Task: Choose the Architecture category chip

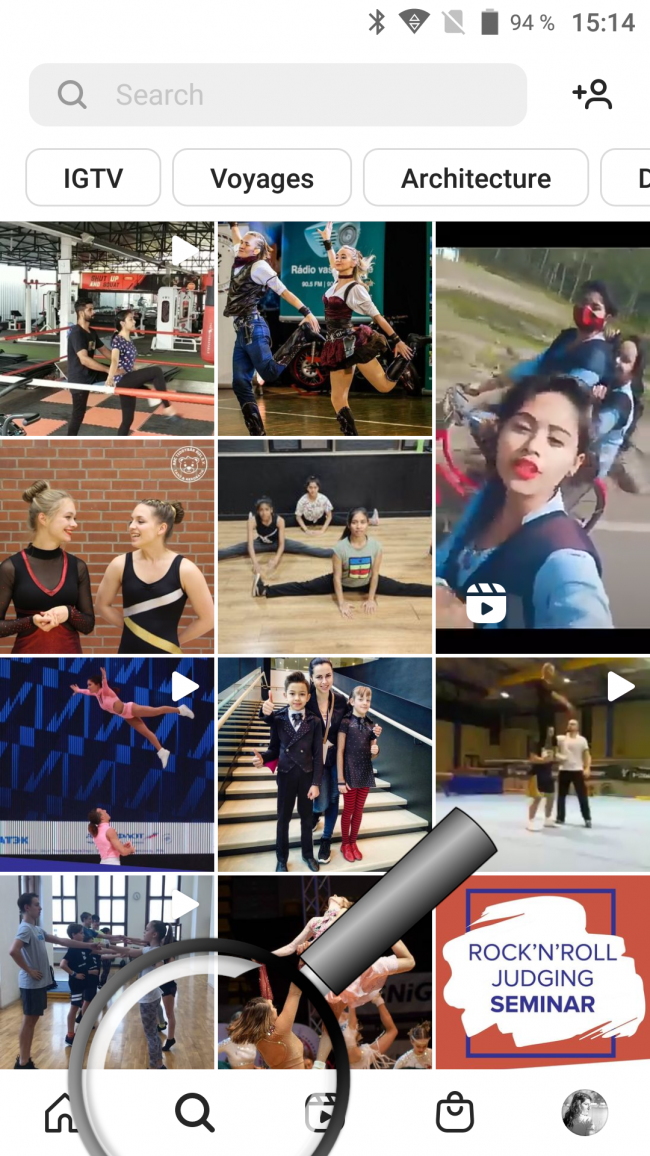Action: click(x=476, y=178)
